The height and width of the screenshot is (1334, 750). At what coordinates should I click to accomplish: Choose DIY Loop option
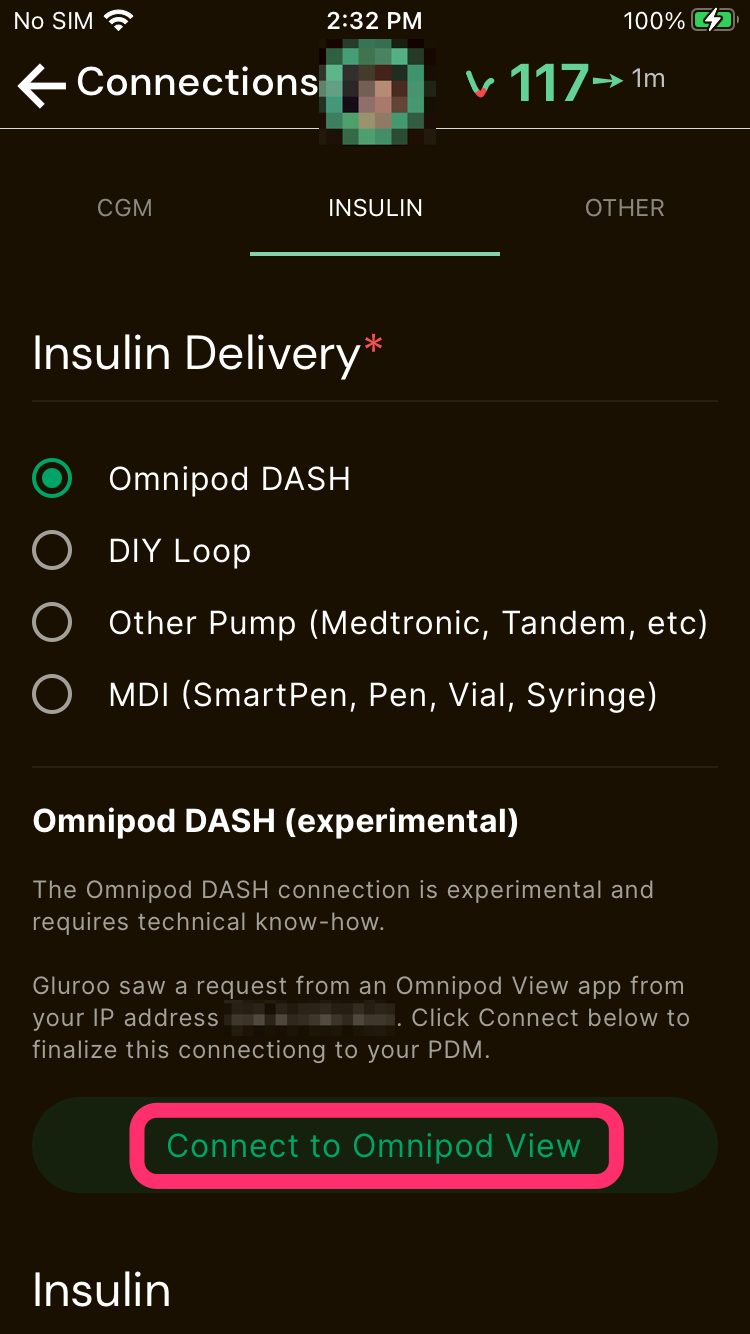point(52,551)
